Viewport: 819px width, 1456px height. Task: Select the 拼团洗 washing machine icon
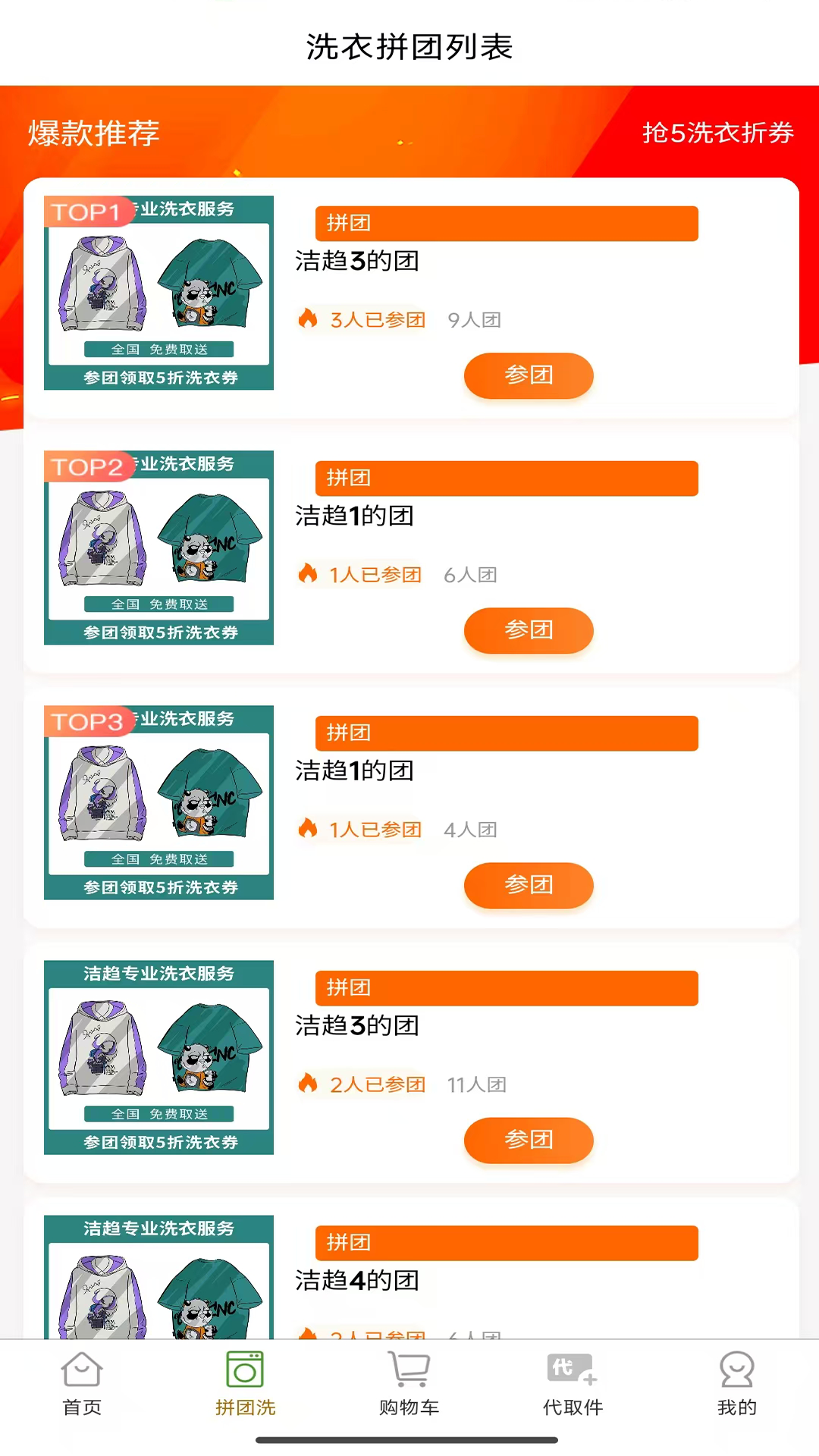[x=246, y=1370]
